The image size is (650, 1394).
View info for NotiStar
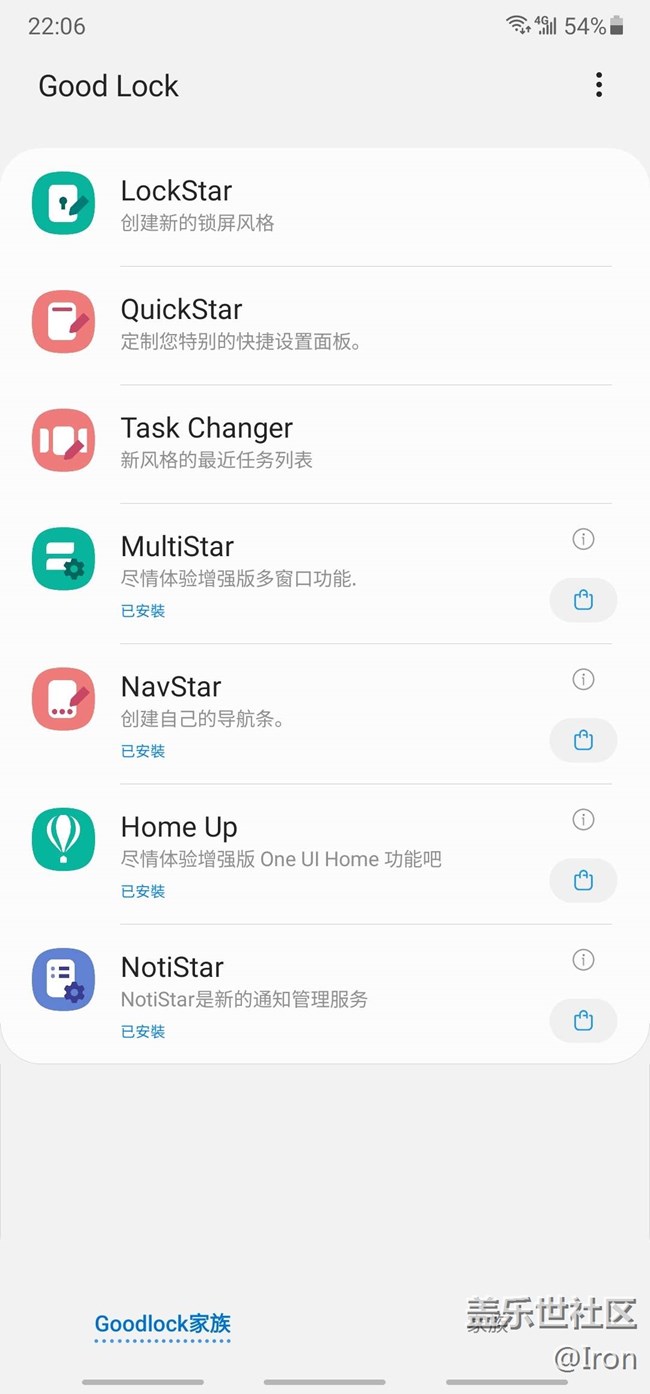click(583, 960)
